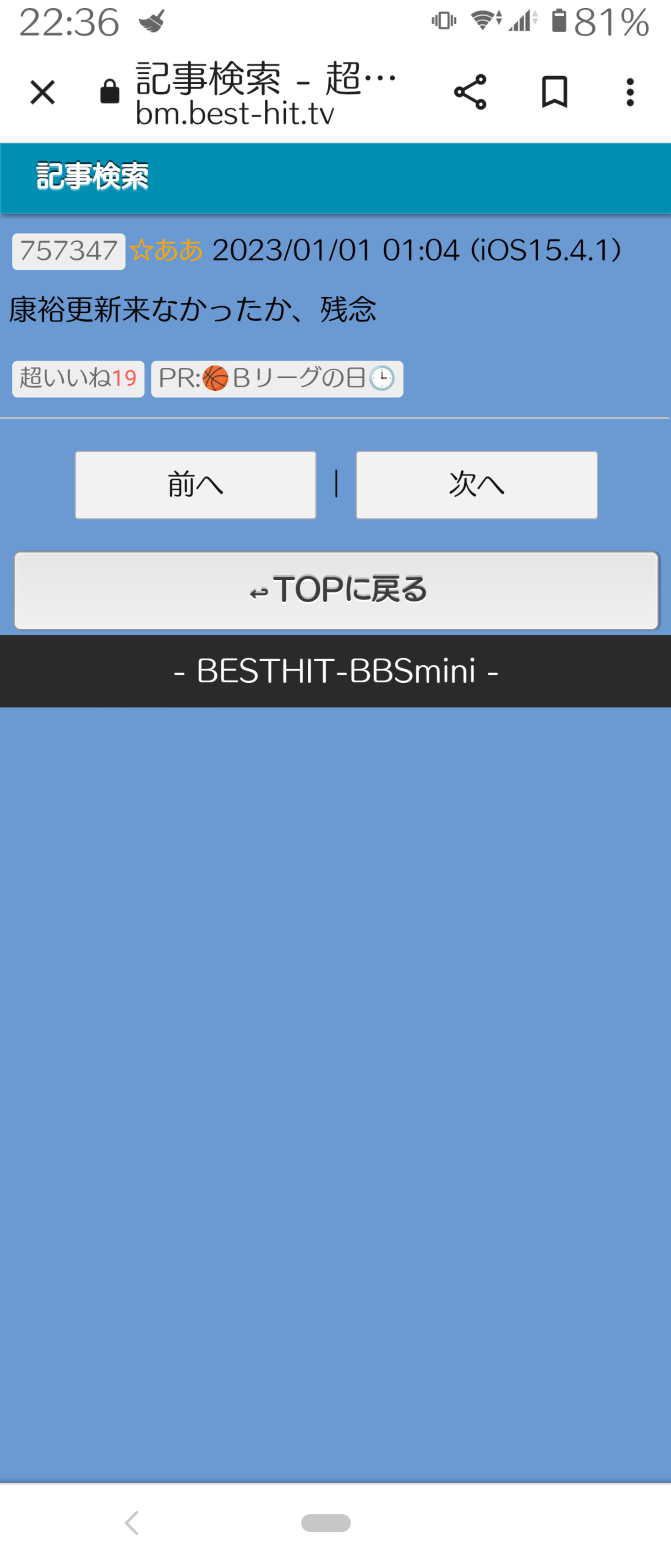
Task: Give 超いいね to the post
Action: [x=78, y=379]
